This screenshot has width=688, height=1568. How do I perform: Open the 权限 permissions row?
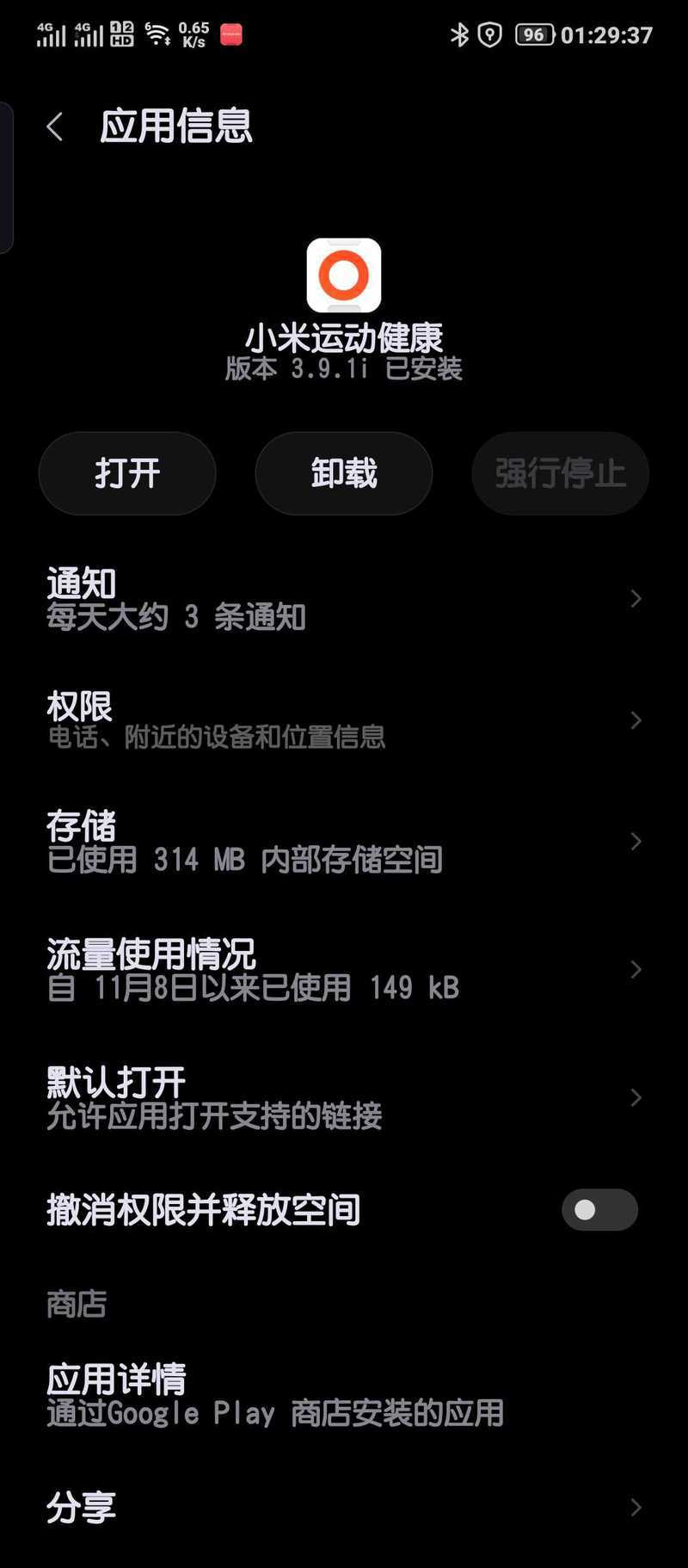coord(344,719)
